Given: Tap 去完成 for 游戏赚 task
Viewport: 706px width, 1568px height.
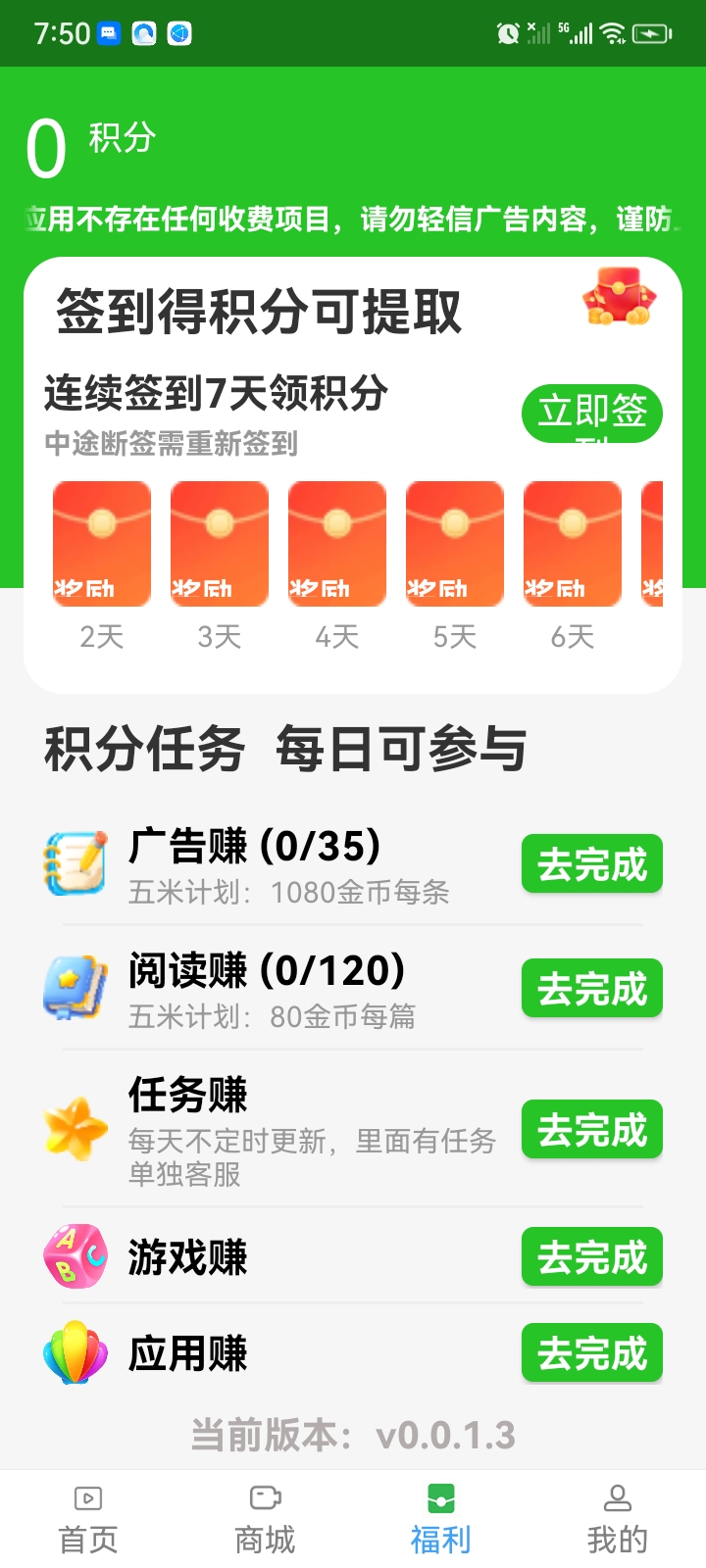Looking at the screenshot, I should click(591, 1256).
